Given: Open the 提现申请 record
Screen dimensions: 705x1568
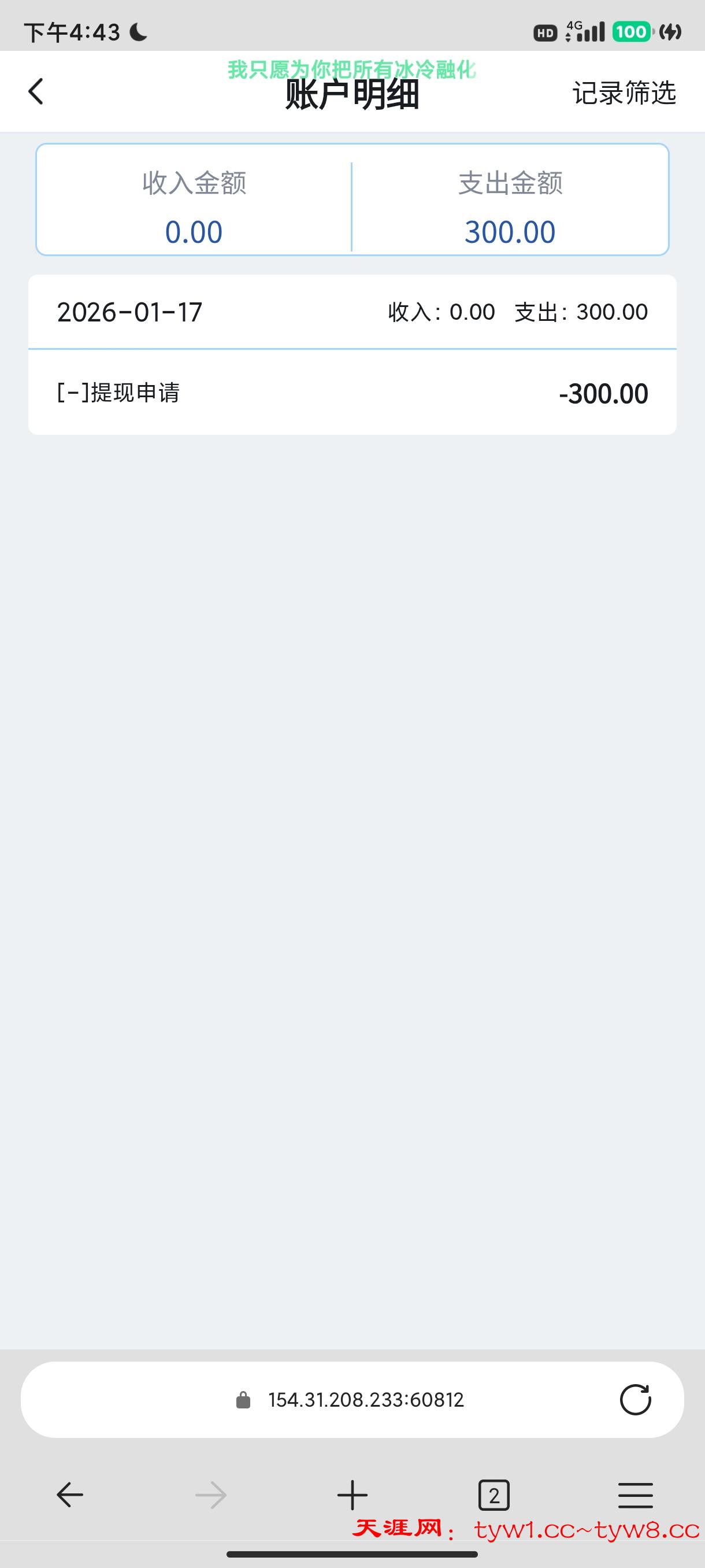Looking at the screenshot, I should (x=351, y=393).
